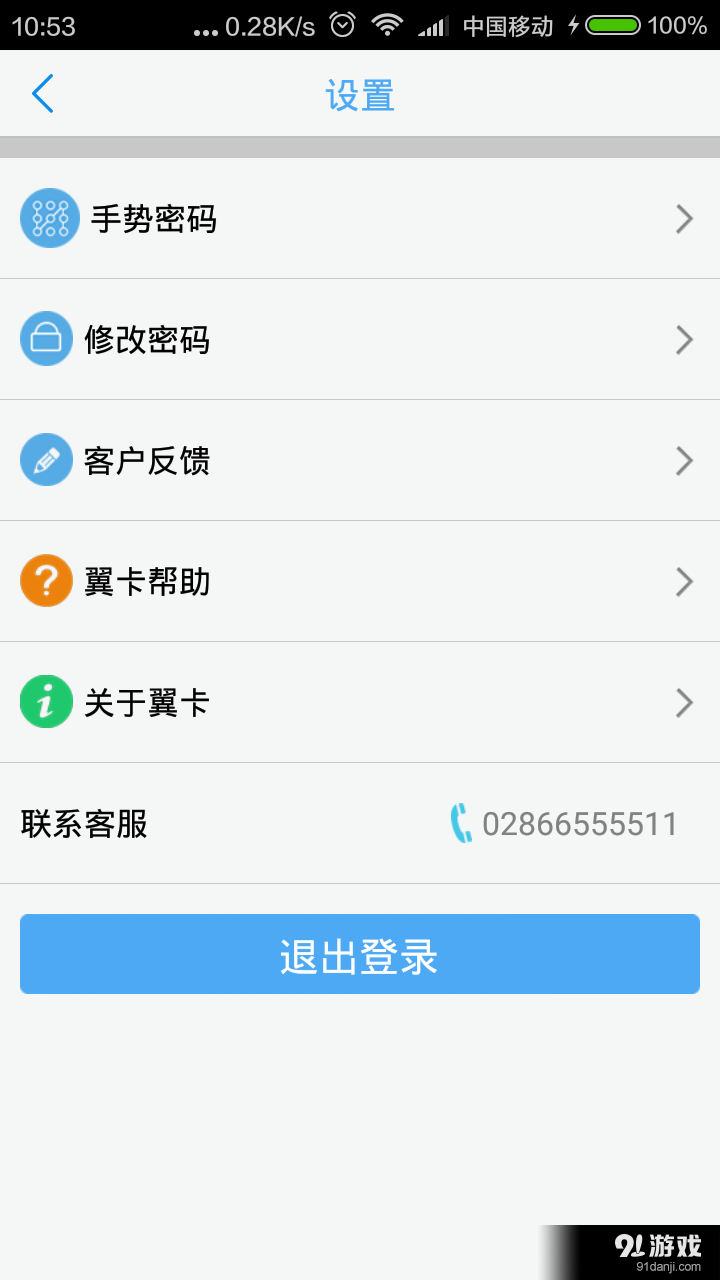Tap the pencil feedback icon for 客户反馈
The height and width of the screenshot is (1280, 720).
point(47,460)
